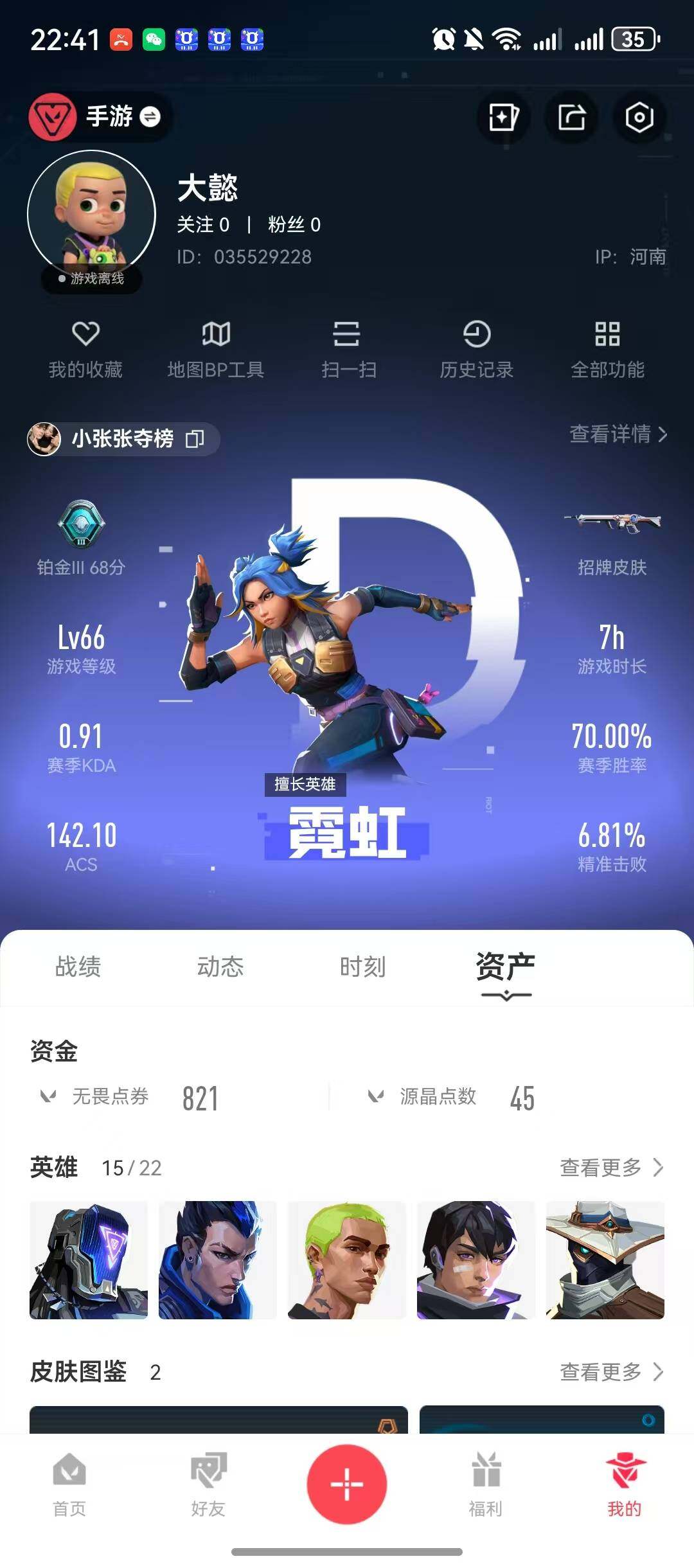
Task: Open 全部功能 menu
Action: 607,350
